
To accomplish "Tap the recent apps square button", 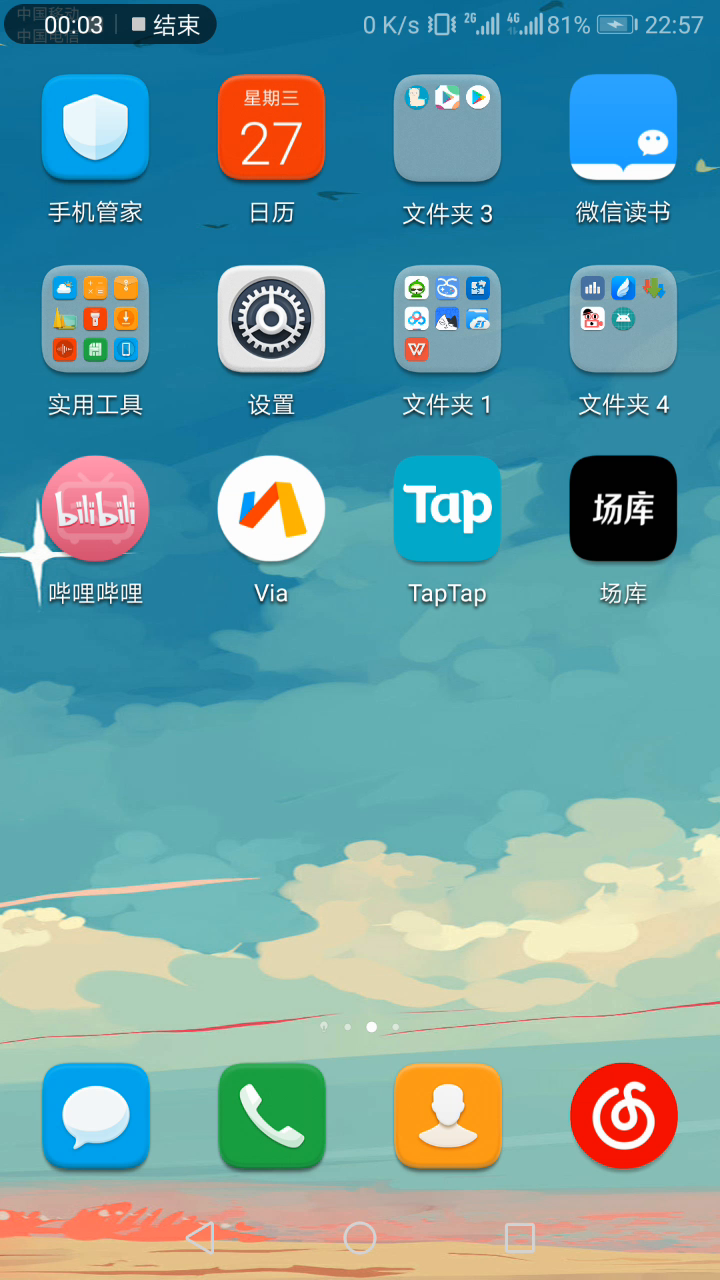I will (519, 1238).
